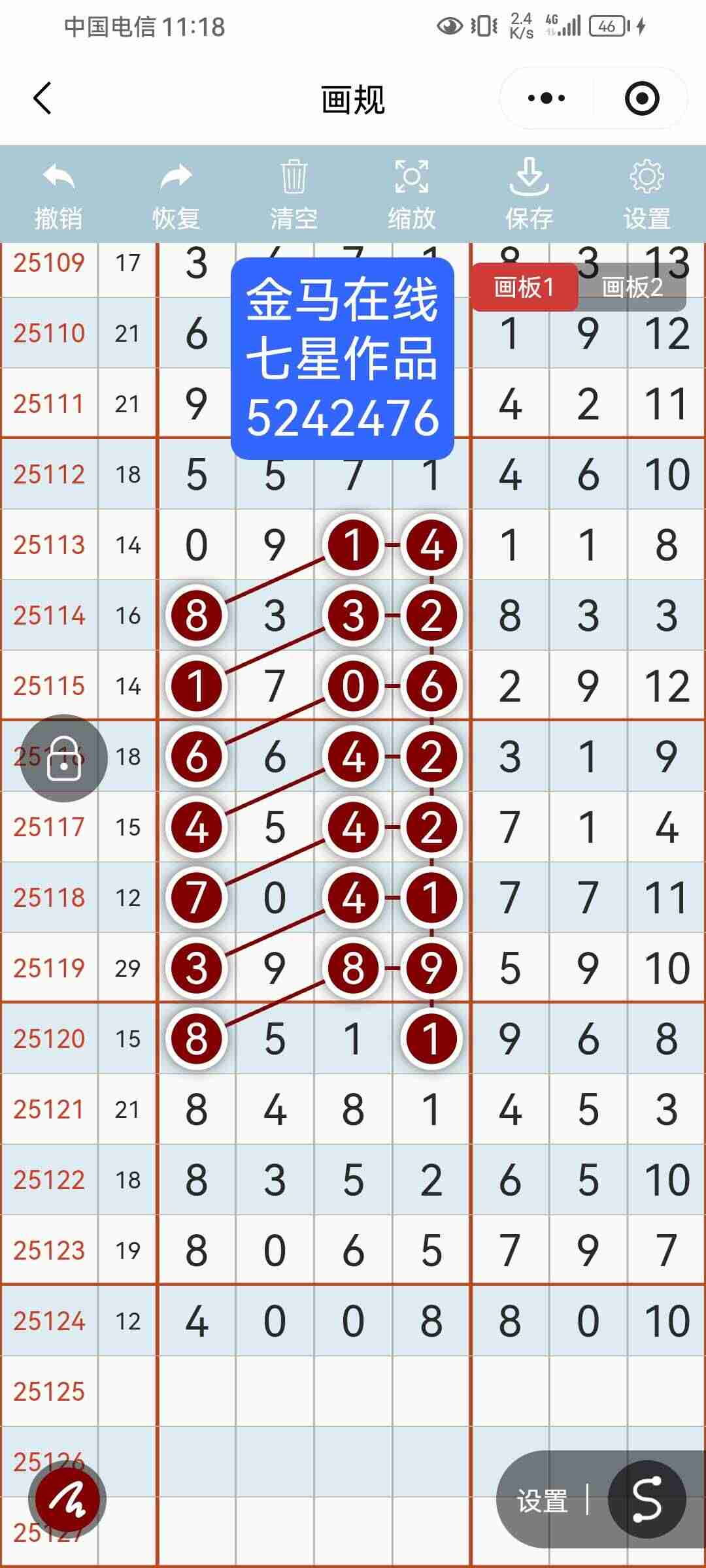Save the chart with 保存
Image resolution: width=706 pixels, height=1568 pixels.
[x=529, y=195]
